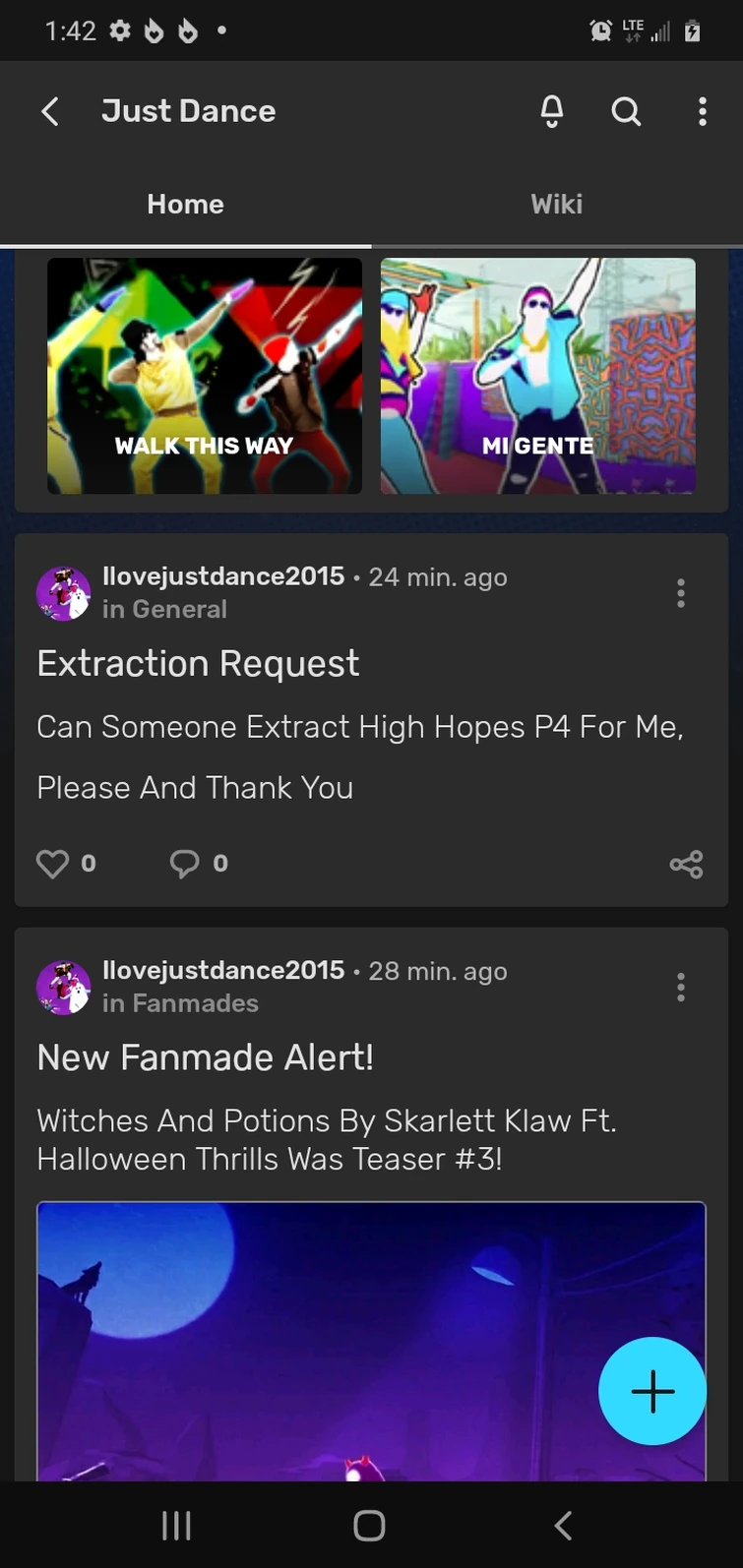This screenshot has width=743, height=1568.
Task: Open search with the magnifier icon
Action: pyautogui.click(x=626, y=111)
